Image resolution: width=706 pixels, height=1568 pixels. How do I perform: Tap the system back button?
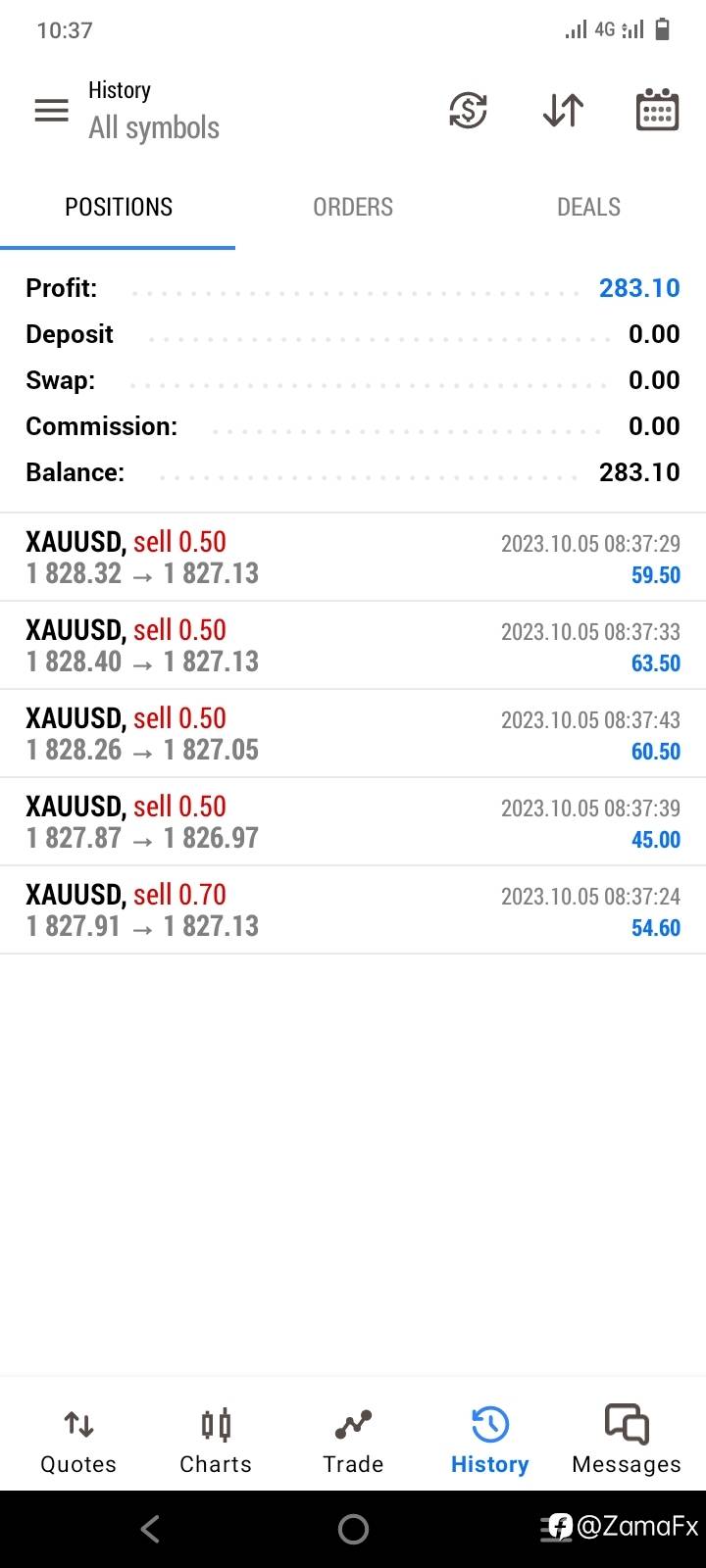point(150,1529)
